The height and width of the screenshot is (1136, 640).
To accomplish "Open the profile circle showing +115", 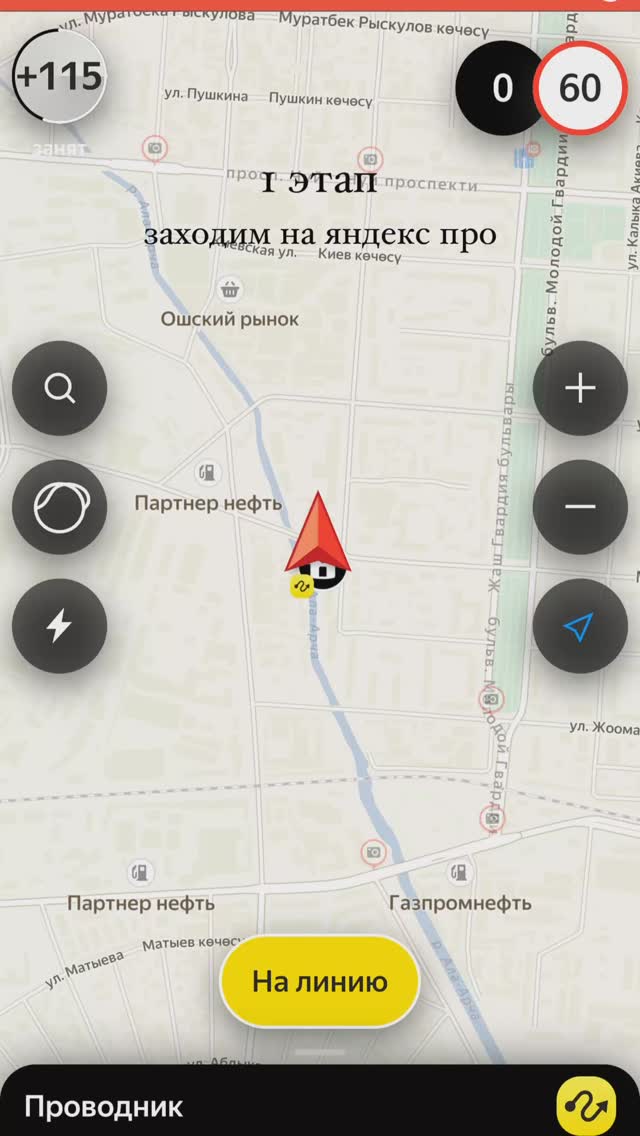I will (x=60, y=76).
